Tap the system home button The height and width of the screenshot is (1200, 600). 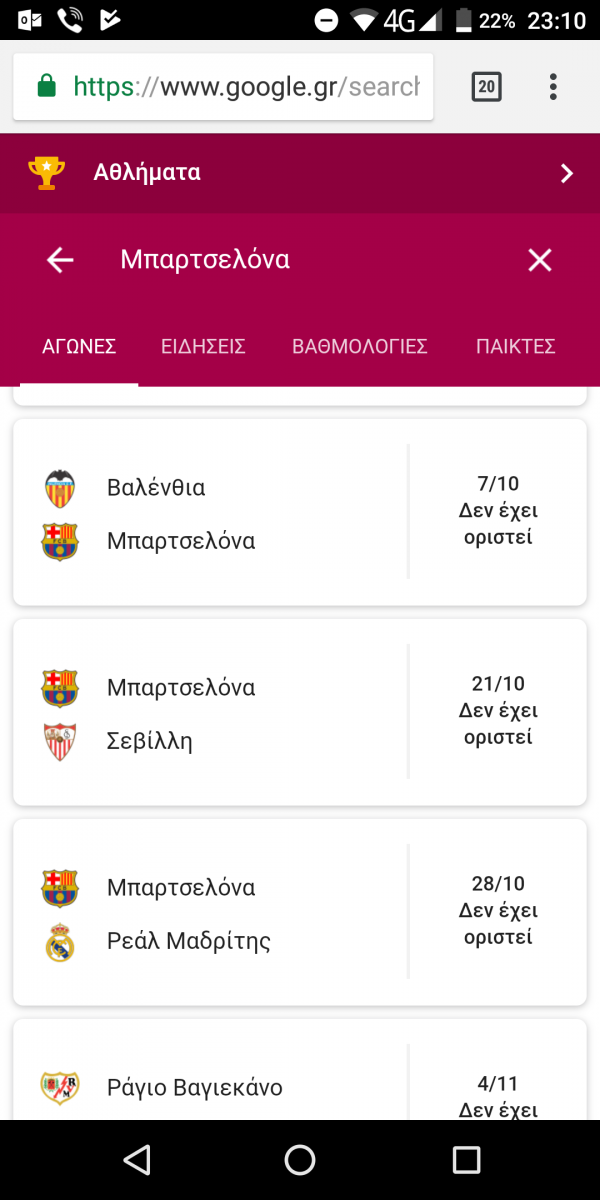click(x=300, y=1160)
